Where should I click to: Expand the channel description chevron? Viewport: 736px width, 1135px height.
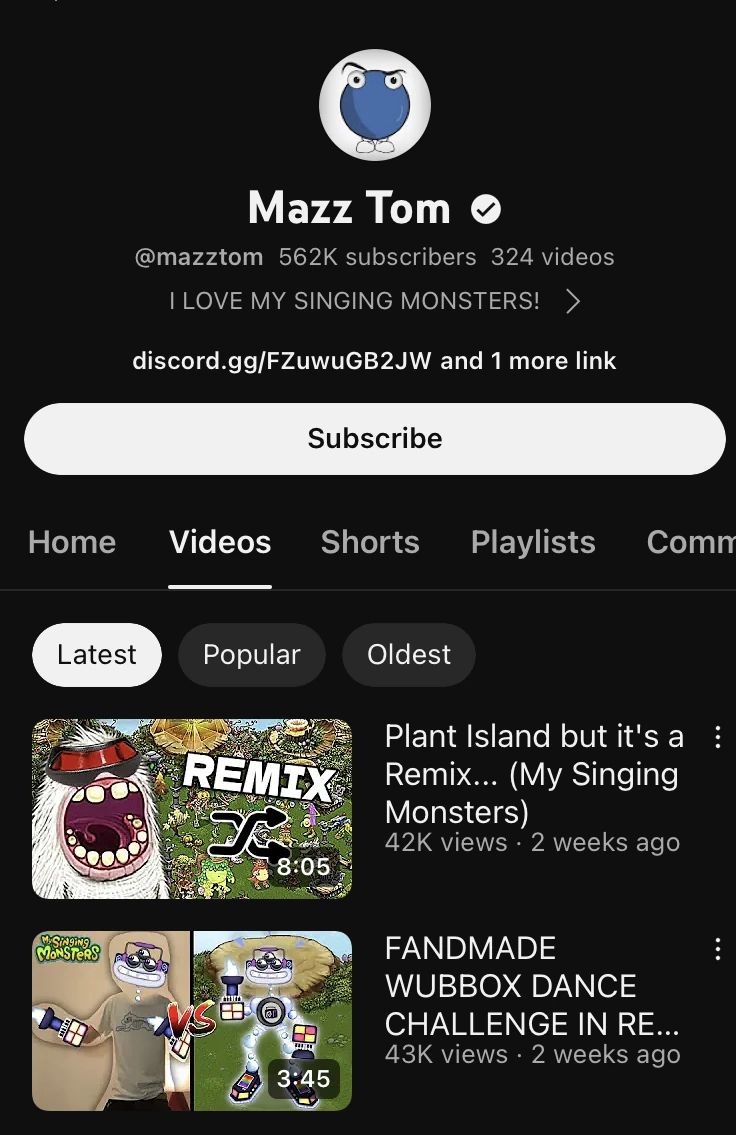pyautogui.click(x=573, y=301)
